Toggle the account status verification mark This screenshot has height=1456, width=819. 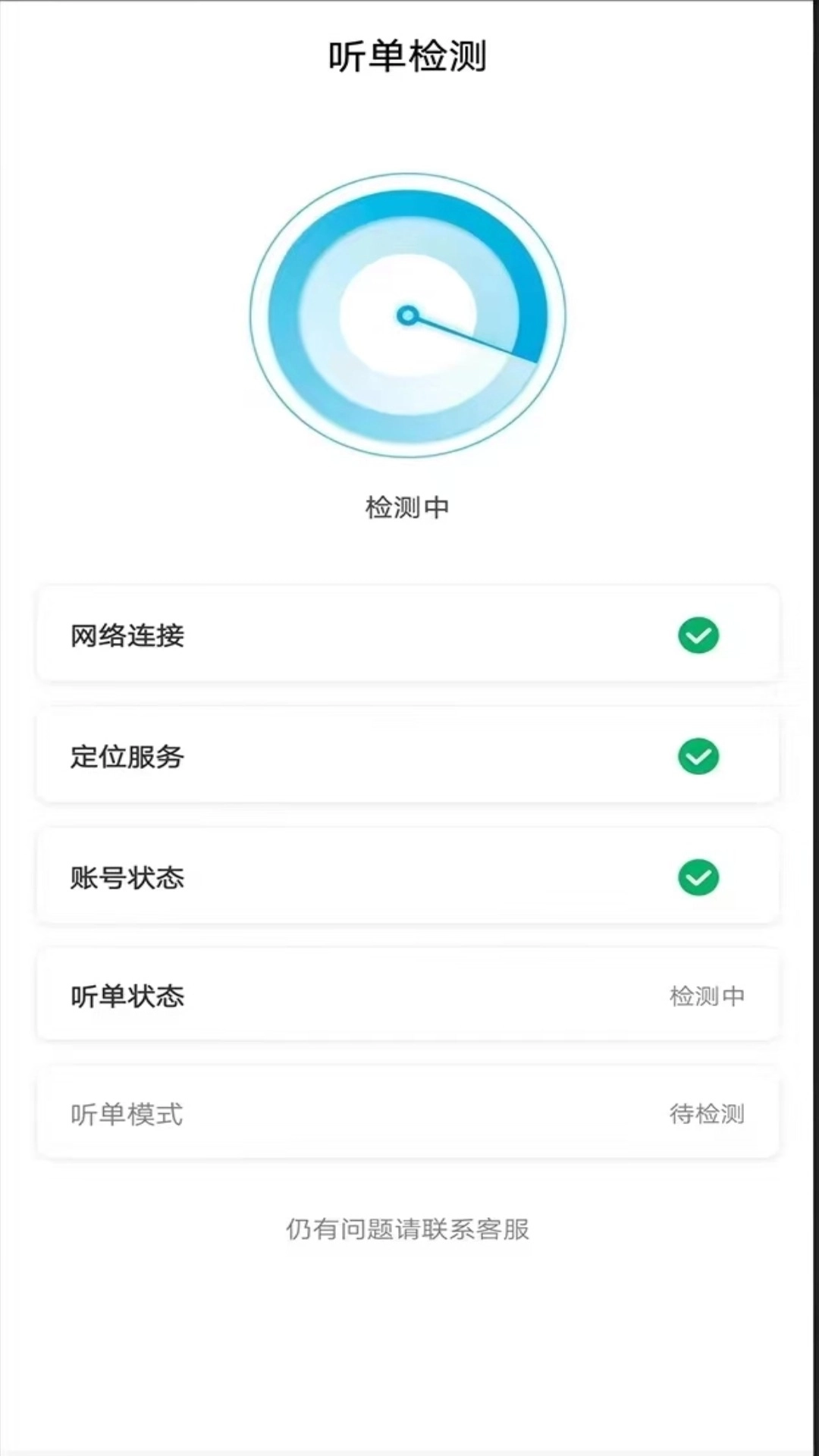(x=698, y=878)
